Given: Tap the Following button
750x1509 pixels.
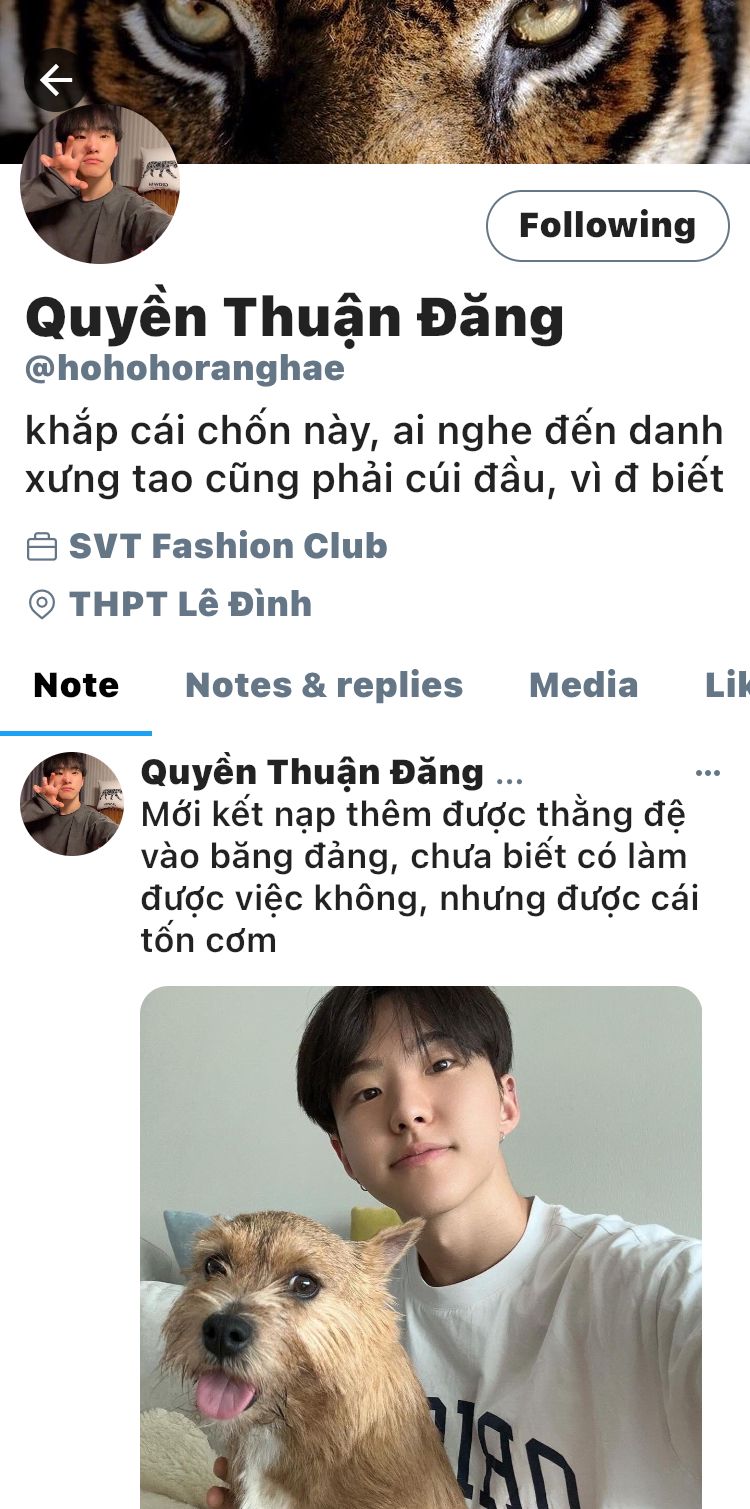Looking at the screenshot, I should click(607, 226).
